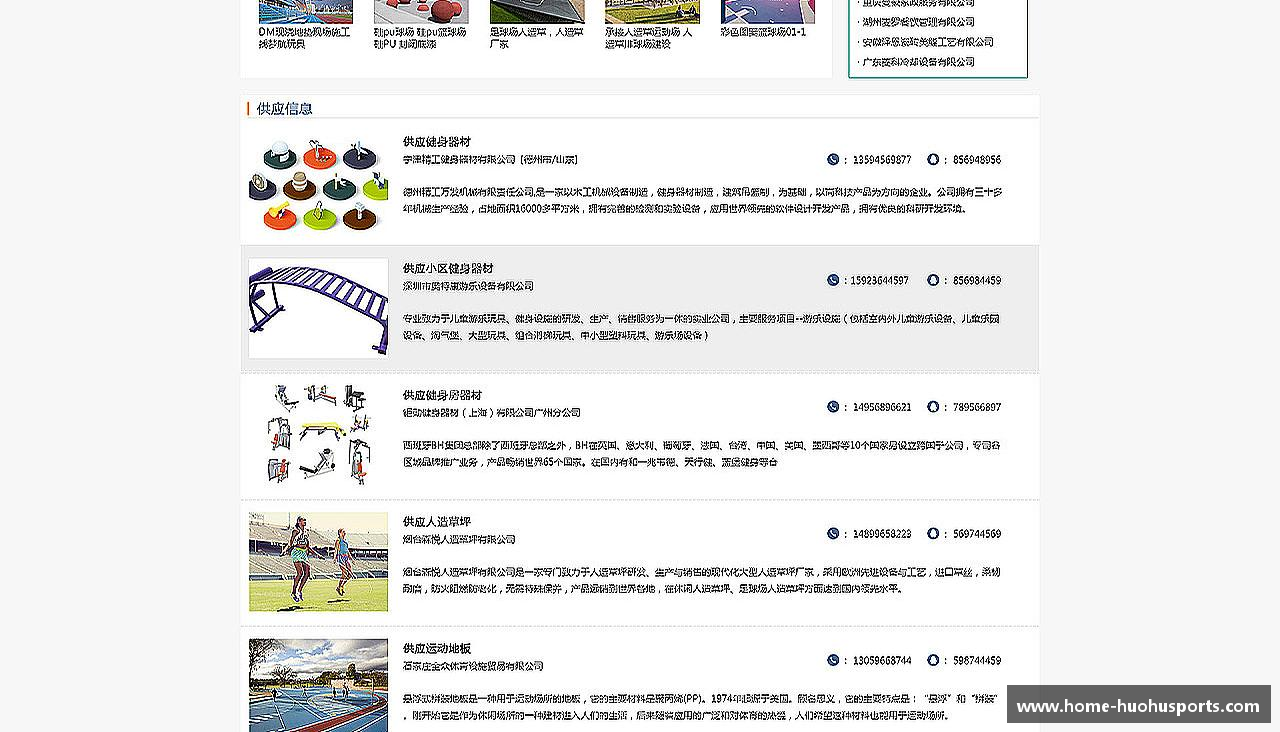Viewport: 1280px width, 732px height.
Task: Open the 供应小区健身器材 listing
Action: coord(448,268)
